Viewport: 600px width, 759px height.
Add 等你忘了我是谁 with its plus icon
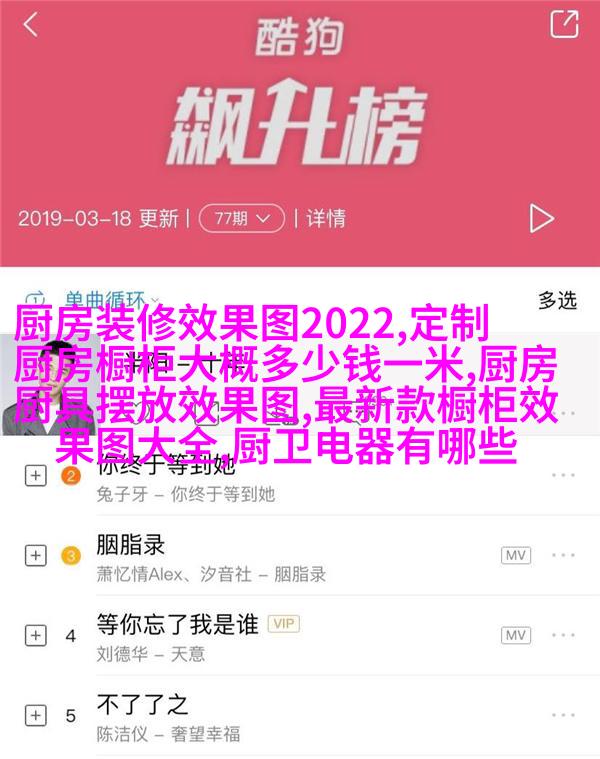35,635
